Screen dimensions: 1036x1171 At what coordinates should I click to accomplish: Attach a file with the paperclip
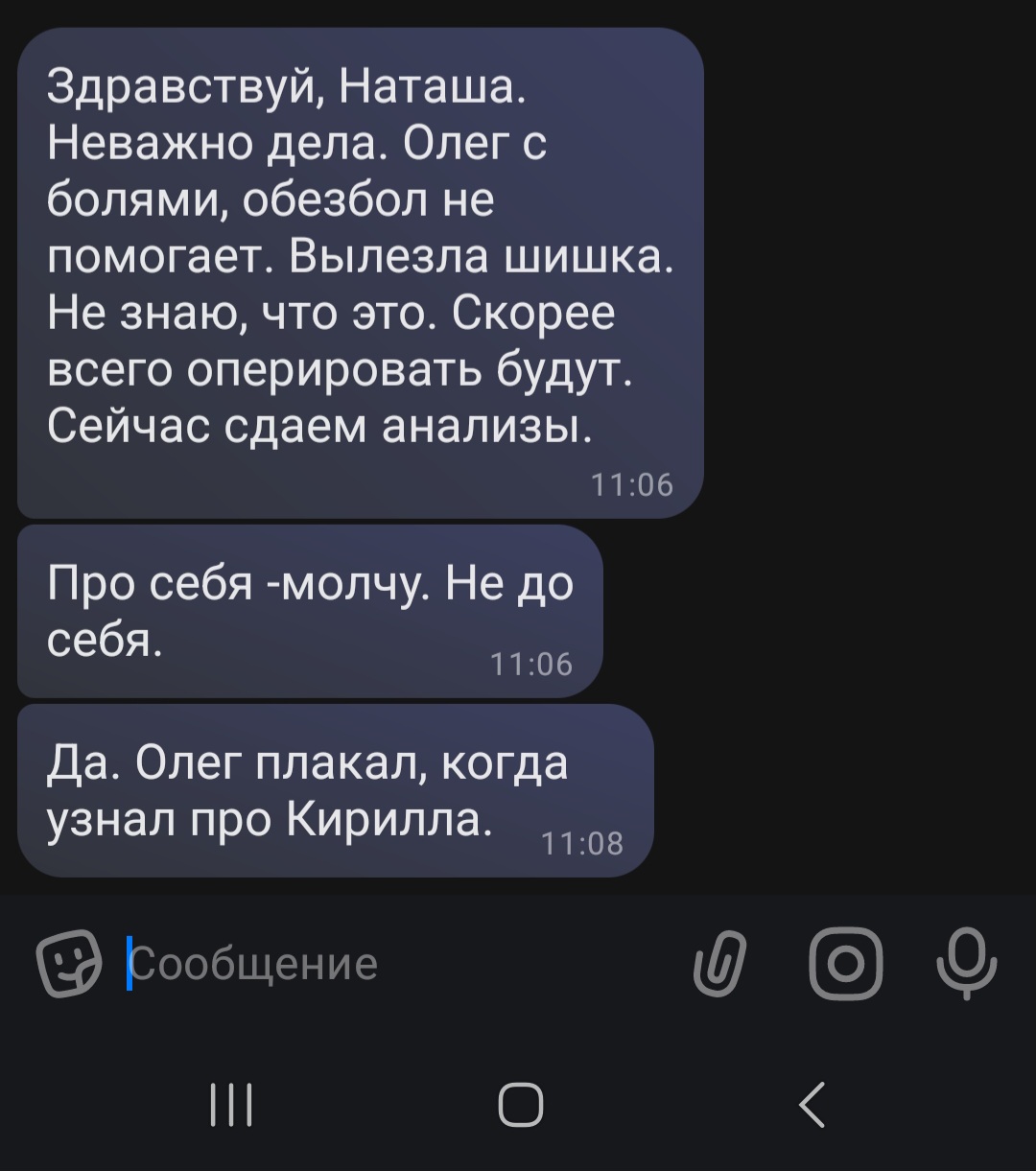pyautogui.click(x=719, y=964)
